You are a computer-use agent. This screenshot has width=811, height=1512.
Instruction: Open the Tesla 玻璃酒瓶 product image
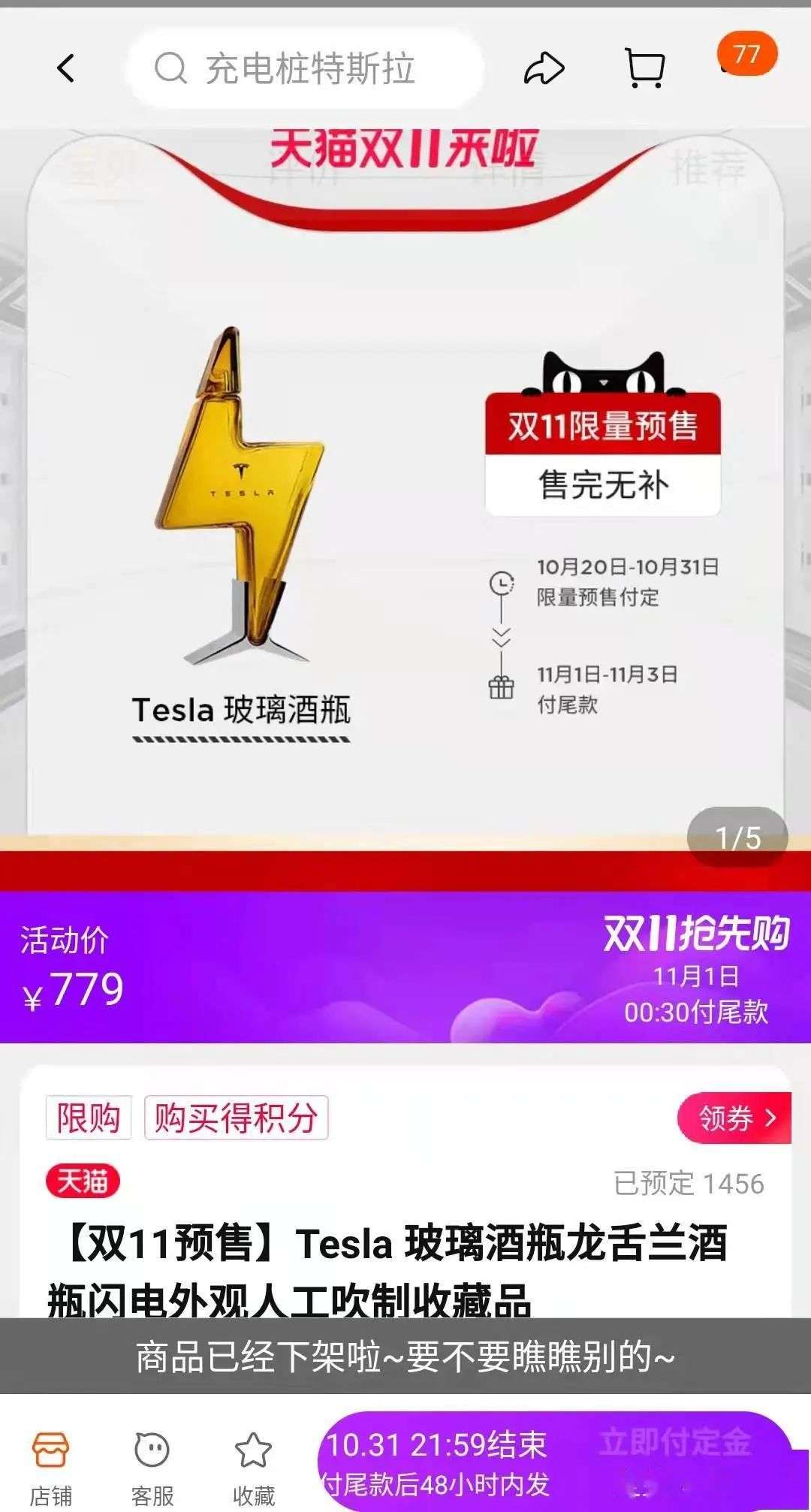point(240,496)
